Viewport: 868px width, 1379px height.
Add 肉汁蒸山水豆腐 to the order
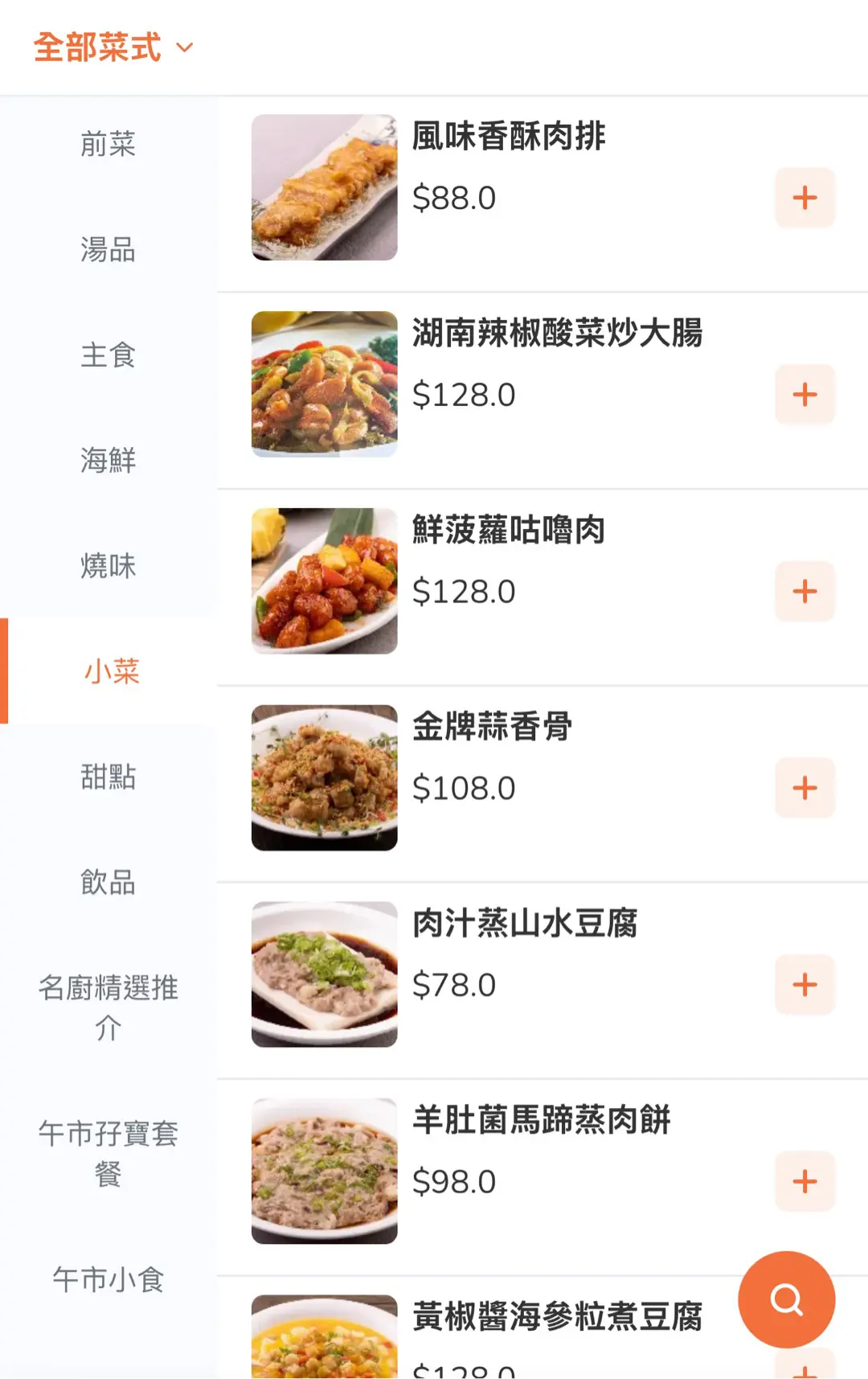805,985
